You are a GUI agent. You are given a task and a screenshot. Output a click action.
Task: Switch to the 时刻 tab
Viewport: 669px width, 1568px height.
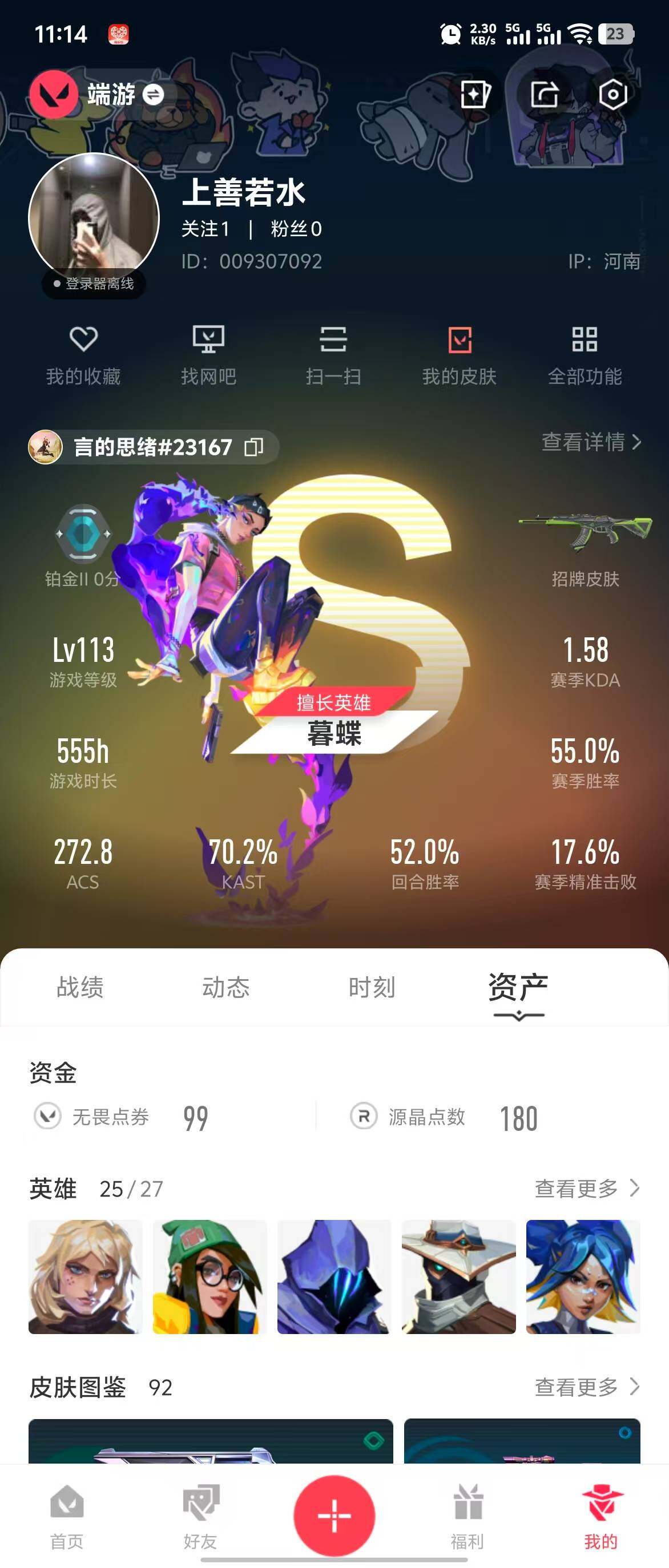[x=372, y=987]
